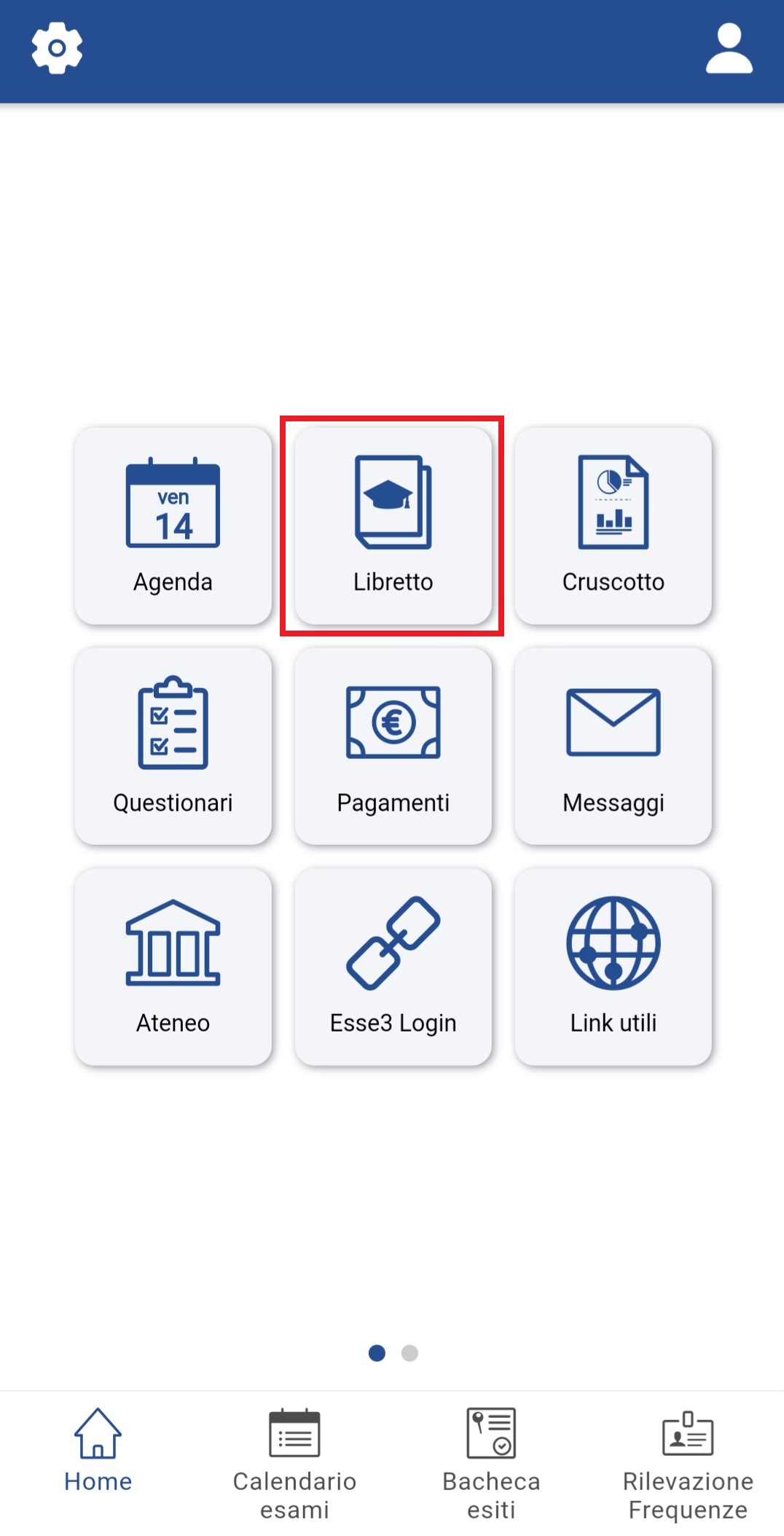784x1536 pixels.
Task: Go to Pagamenti
Action: pyautogui.click(x=393, y=746)
